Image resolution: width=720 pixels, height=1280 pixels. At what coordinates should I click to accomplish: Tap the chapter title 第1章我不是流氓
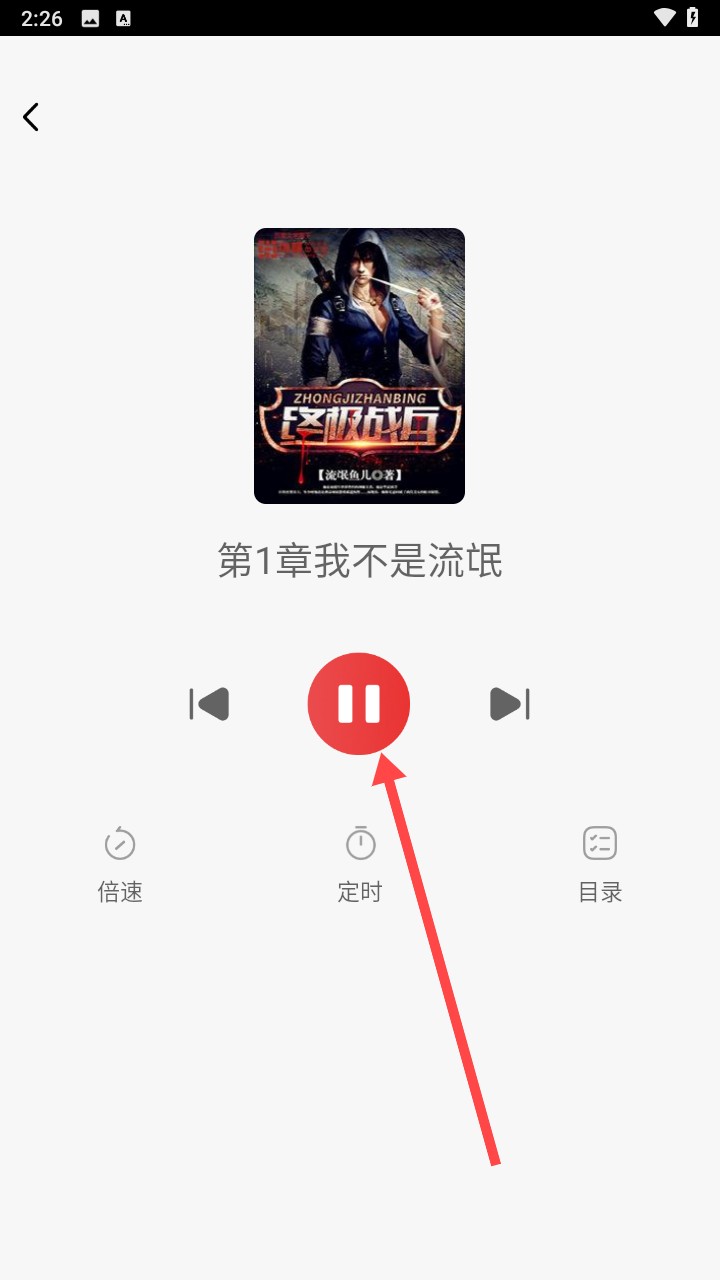(x=359, y=562)
